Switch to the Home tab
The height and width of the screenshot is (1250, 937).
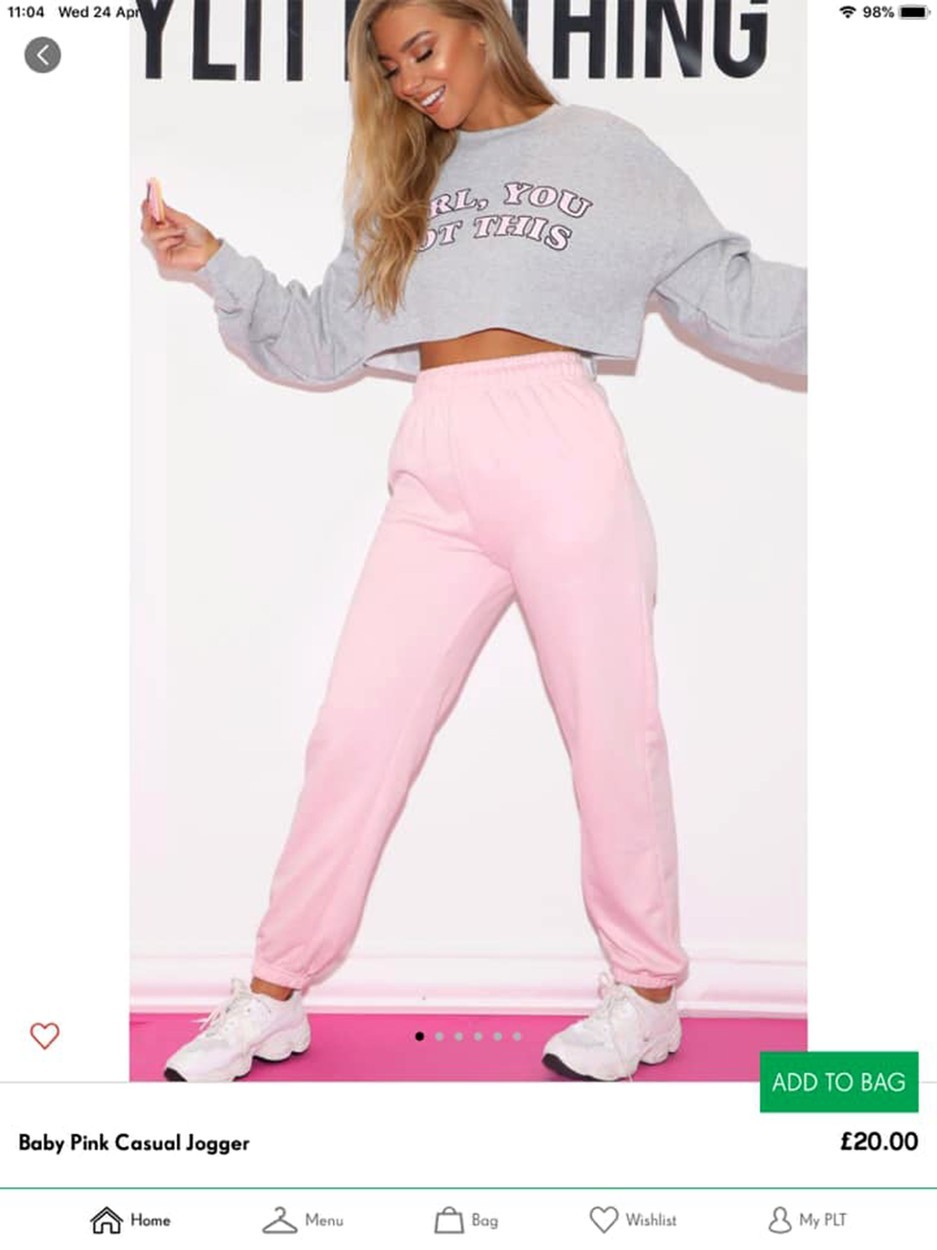click(130, 1219)
